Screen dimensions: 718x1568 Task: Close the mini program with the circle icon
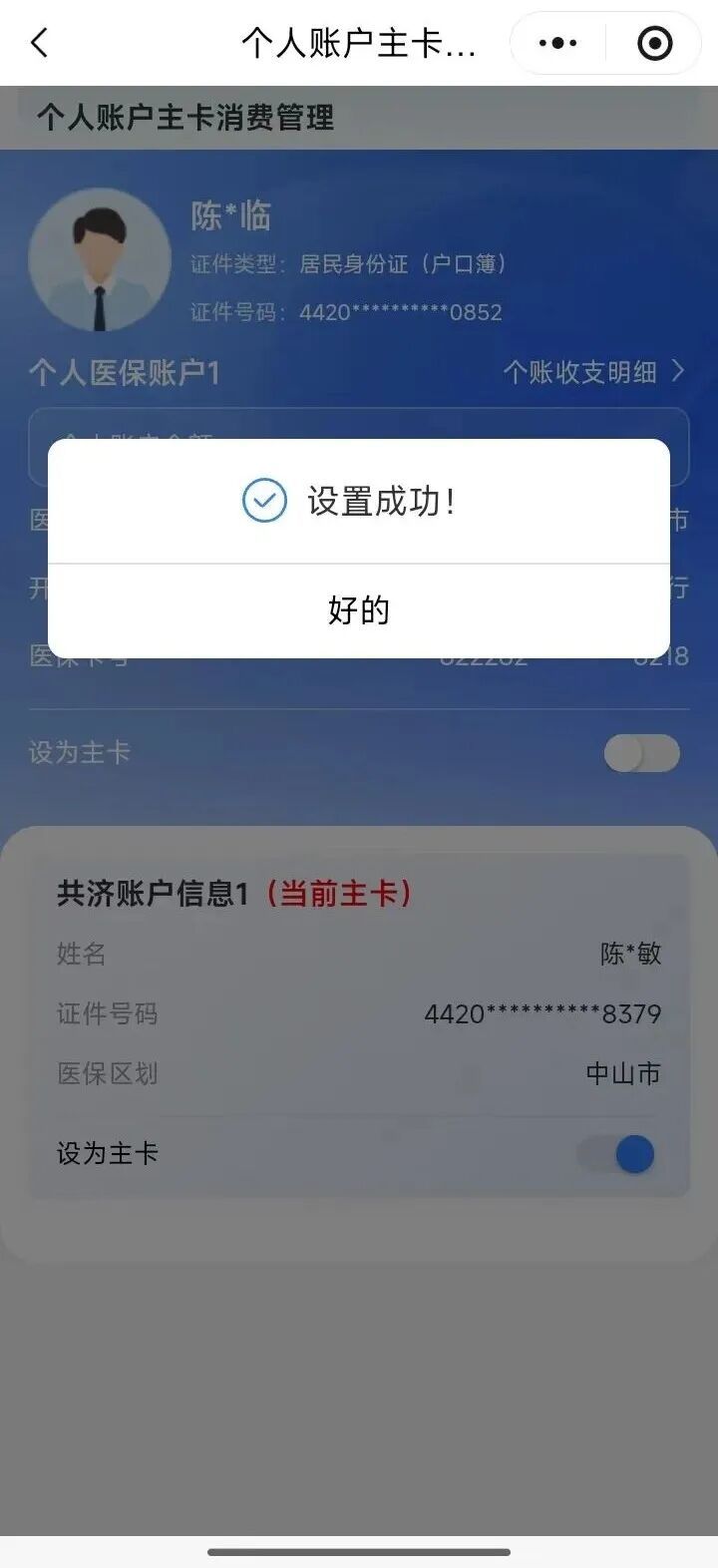pos(654,43)
